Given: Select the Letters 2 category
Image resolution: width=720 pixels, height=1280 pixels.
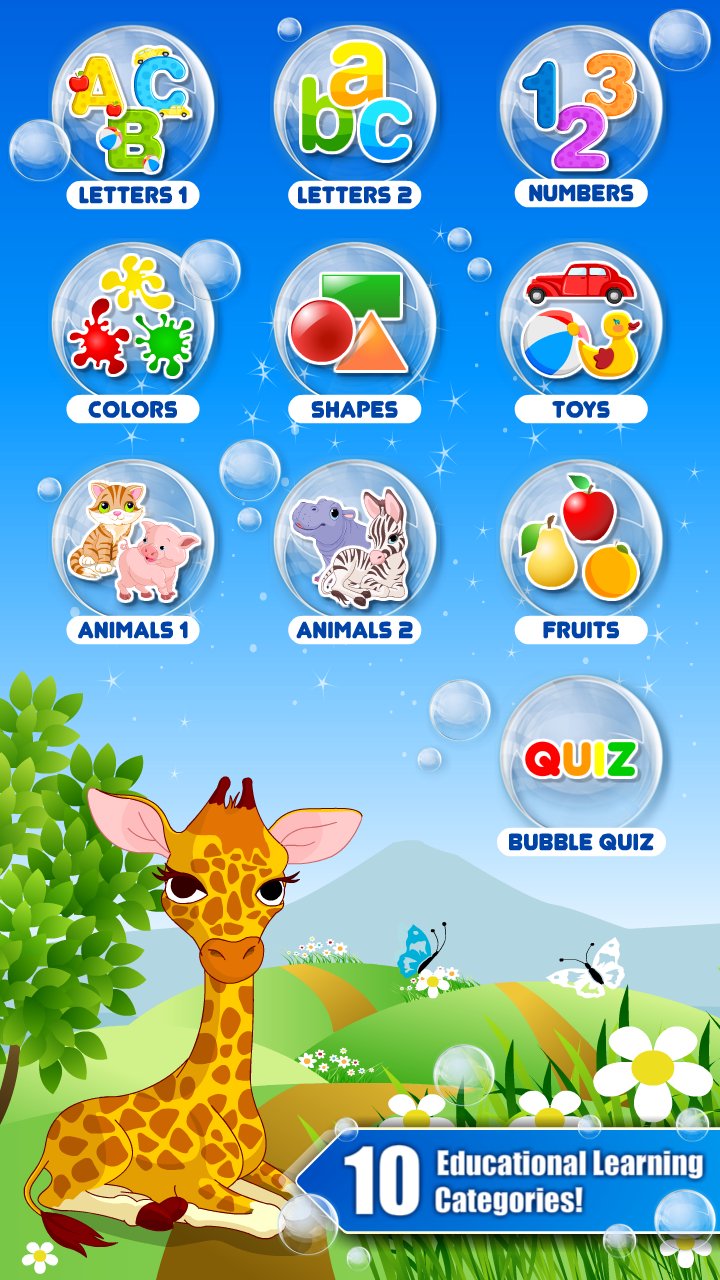Looking at the screenshot, I should click(x=355, y=108).
